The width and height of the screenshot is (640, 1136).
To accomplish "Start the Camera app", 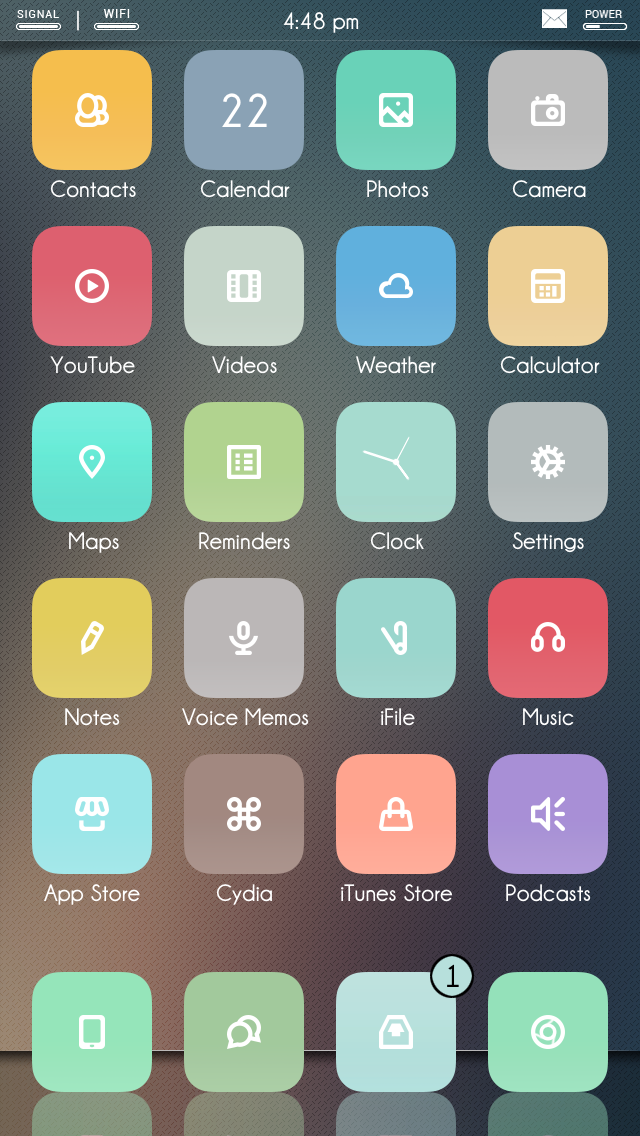I will point(548,110).
